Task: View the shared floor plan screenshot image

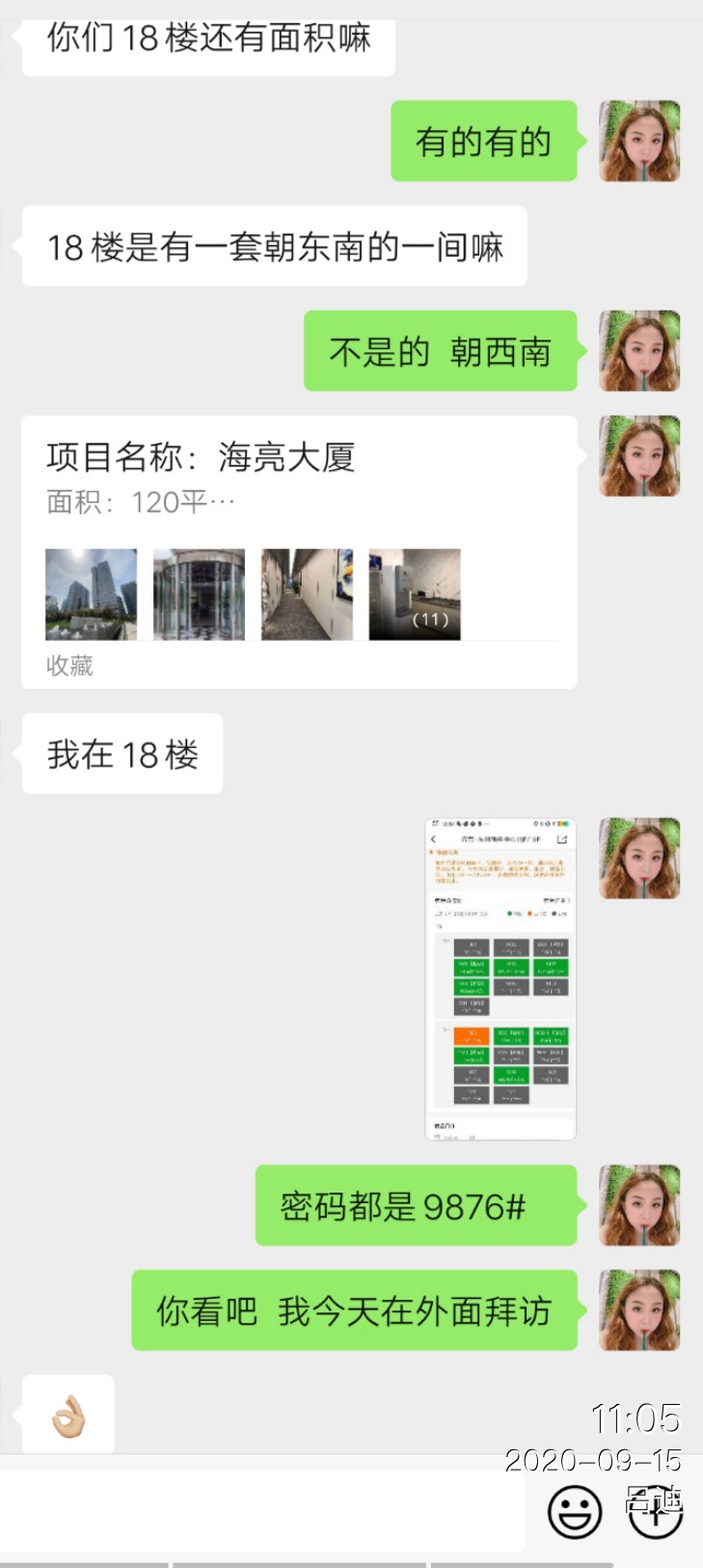Action: 500,978
